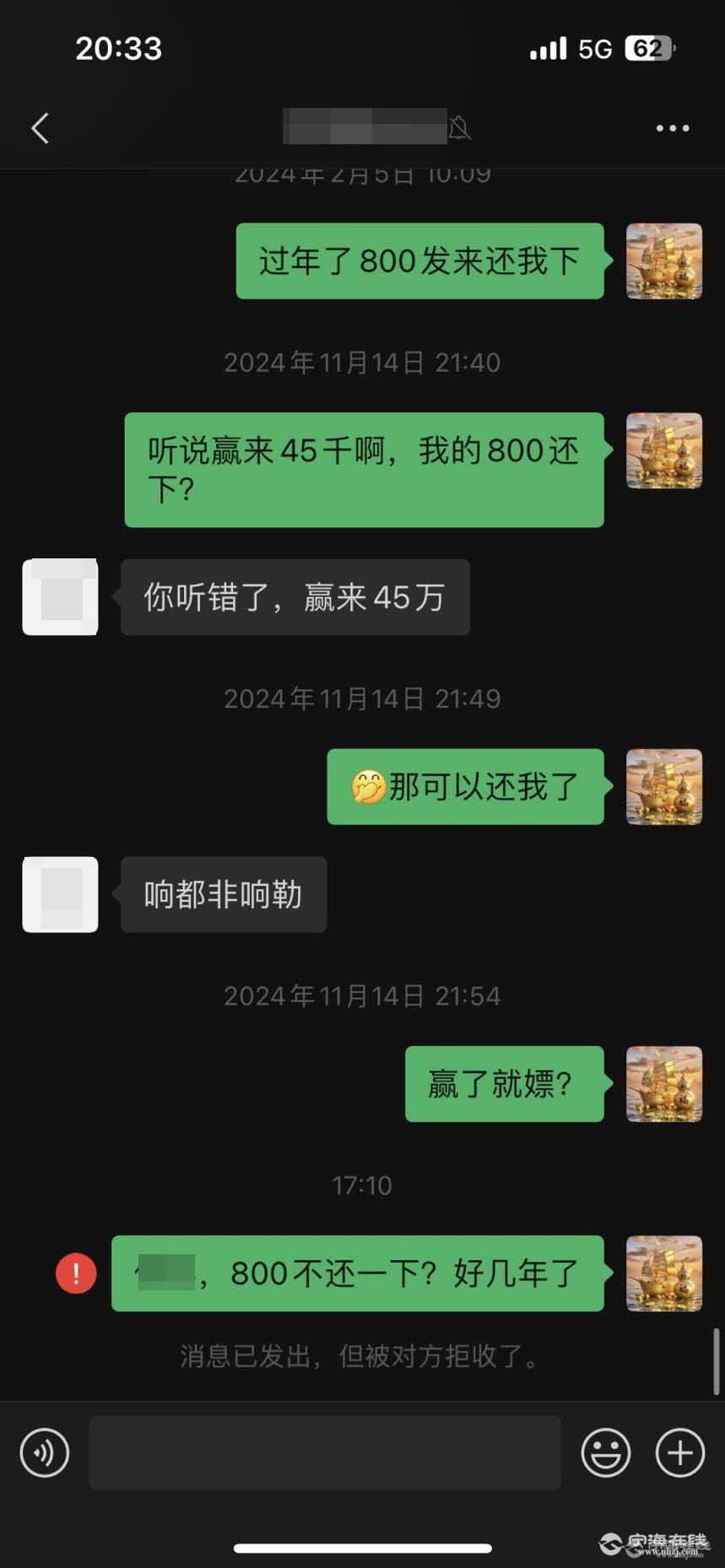Switch to voice message input
Image resolution: width=725 pixels, height=1568 pixels.
(44, 1452)
